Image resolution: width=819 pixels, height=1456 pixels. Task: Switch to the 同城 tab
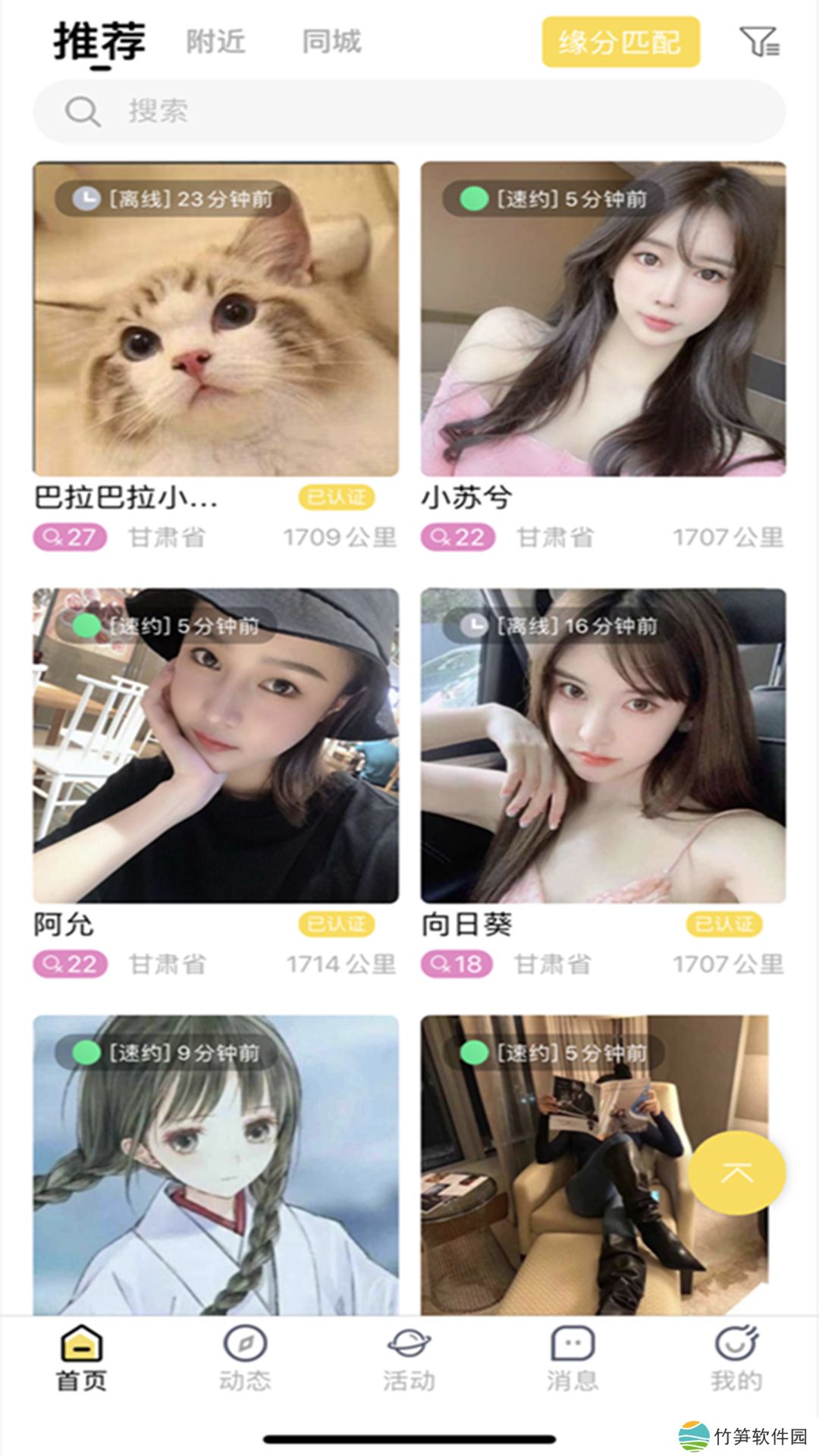click(331, 42)
